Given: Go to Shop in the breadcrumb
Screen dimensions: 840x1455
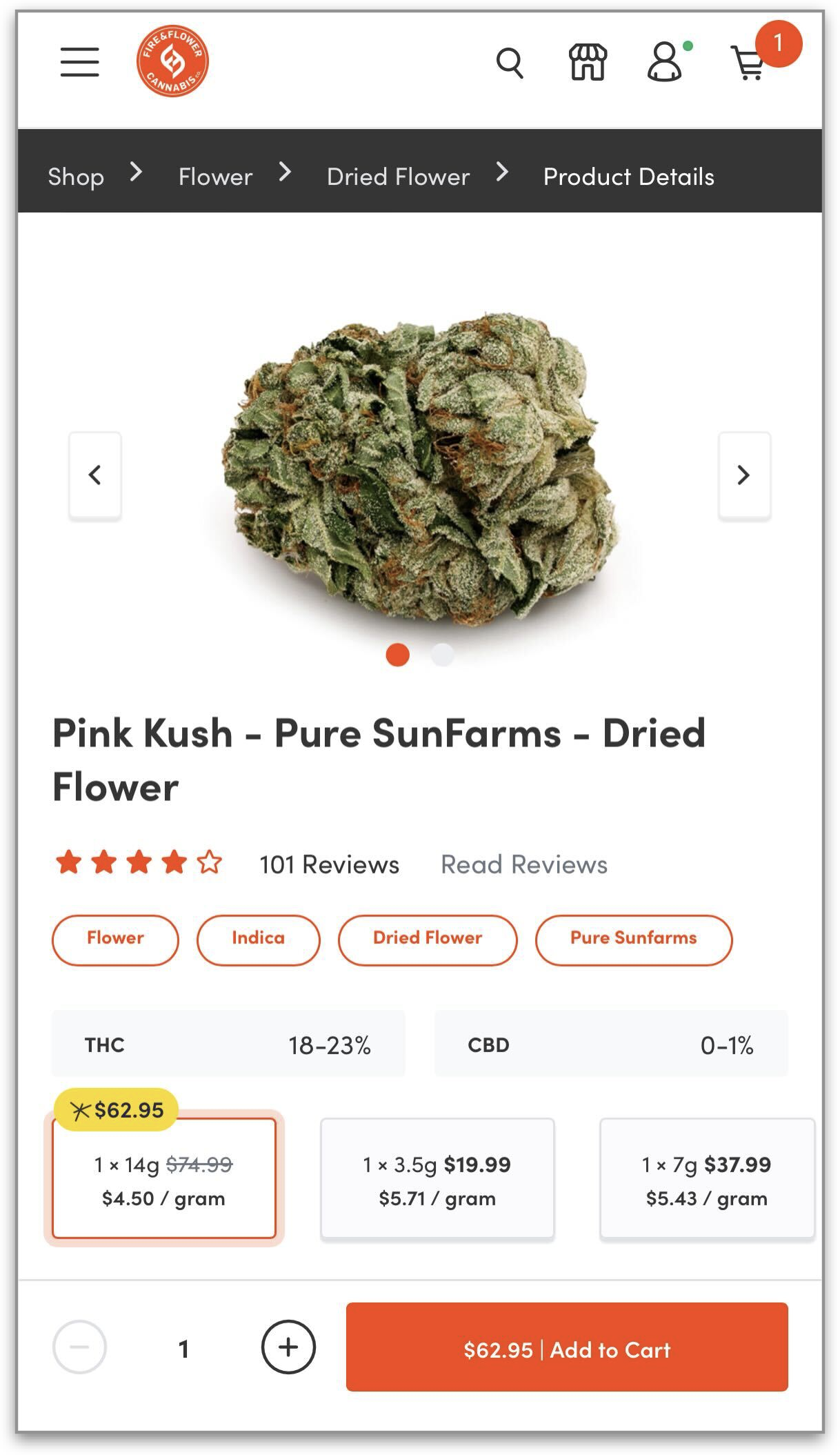Looking at the screenshot, I should coord(76,177).
